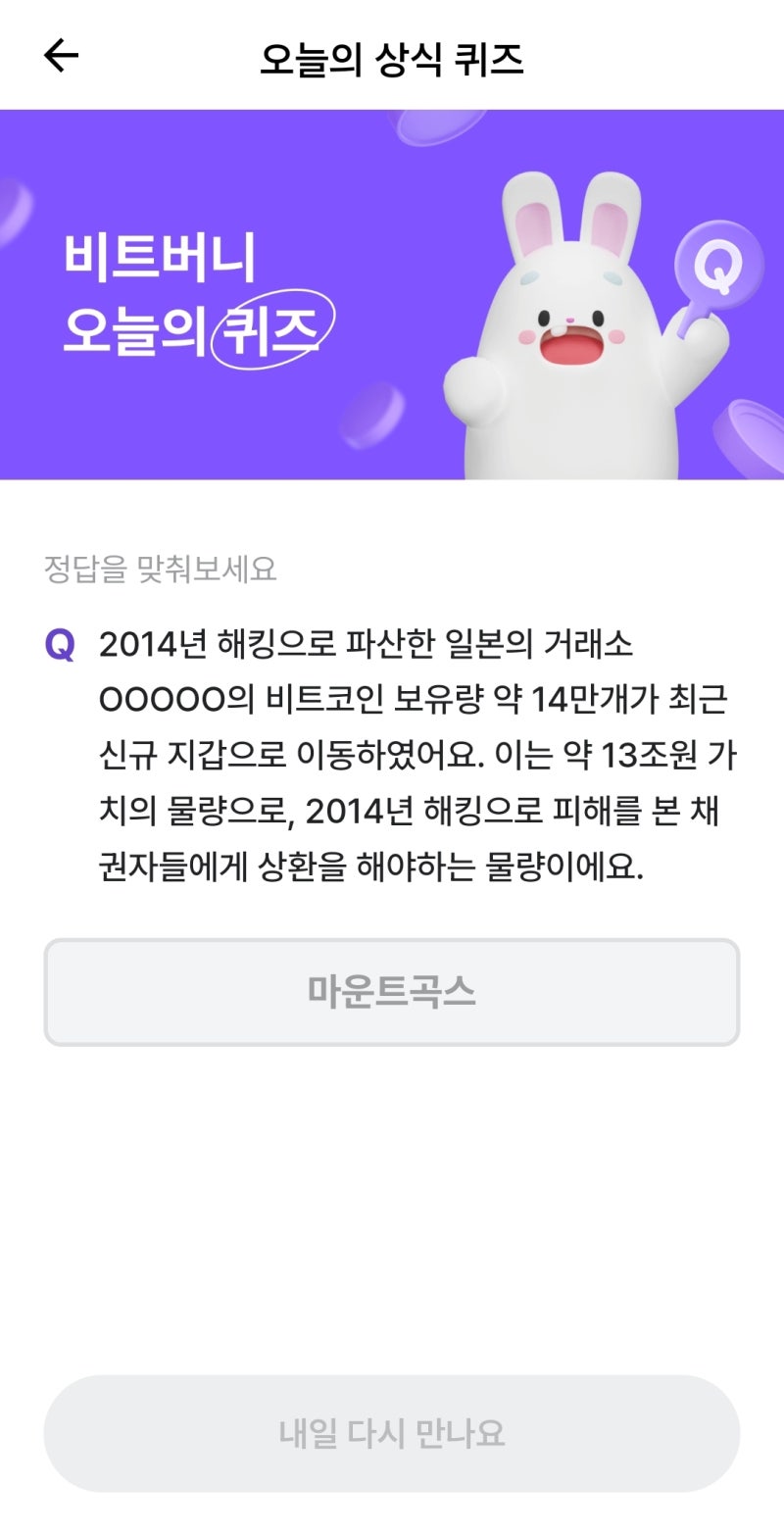
Task: Tap the purple quiz banner image
Action: coord(392,294)
